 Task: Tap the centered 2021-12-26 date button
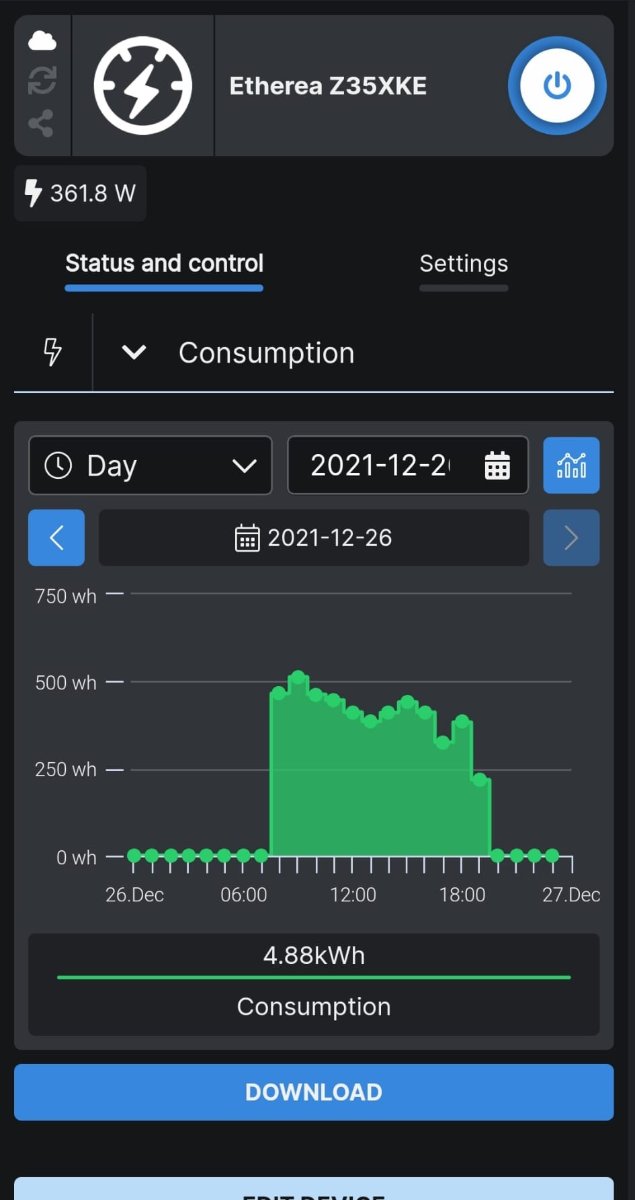(314, 538)
